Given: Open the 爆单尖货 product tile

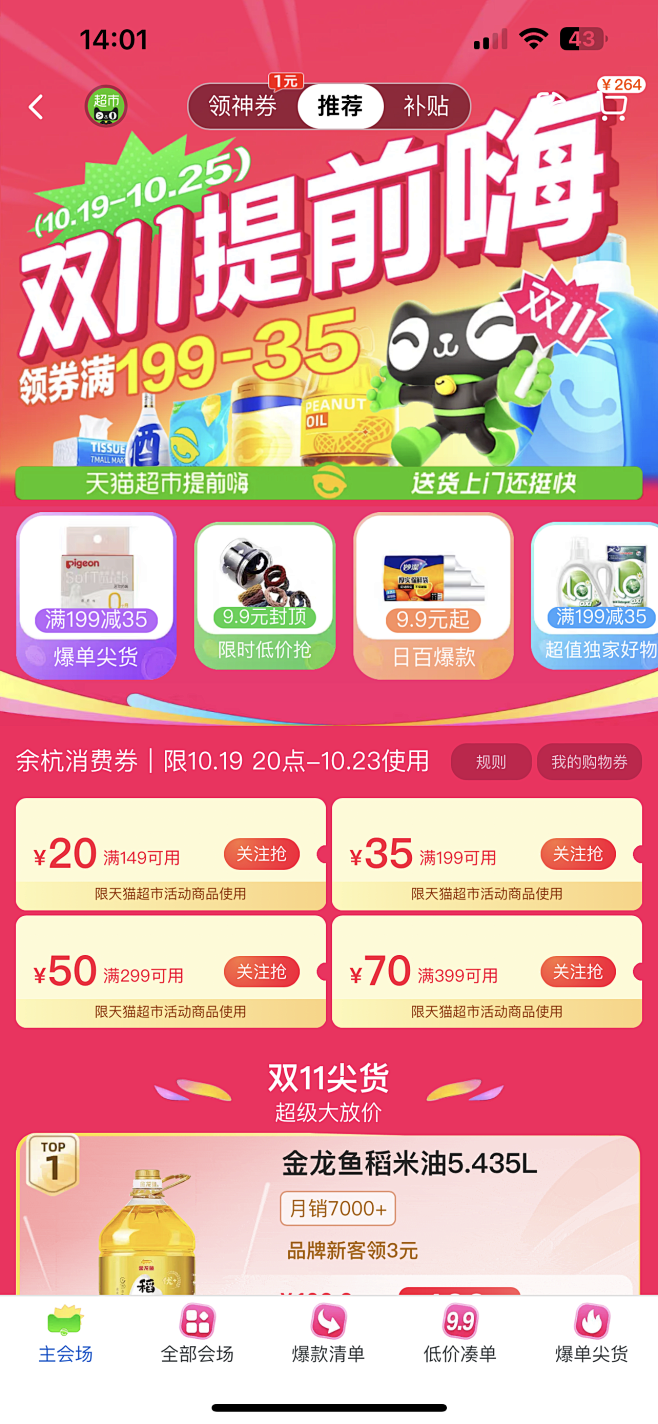Looking at the screenshot, I should pyautogui.click(x=96, y=595).
